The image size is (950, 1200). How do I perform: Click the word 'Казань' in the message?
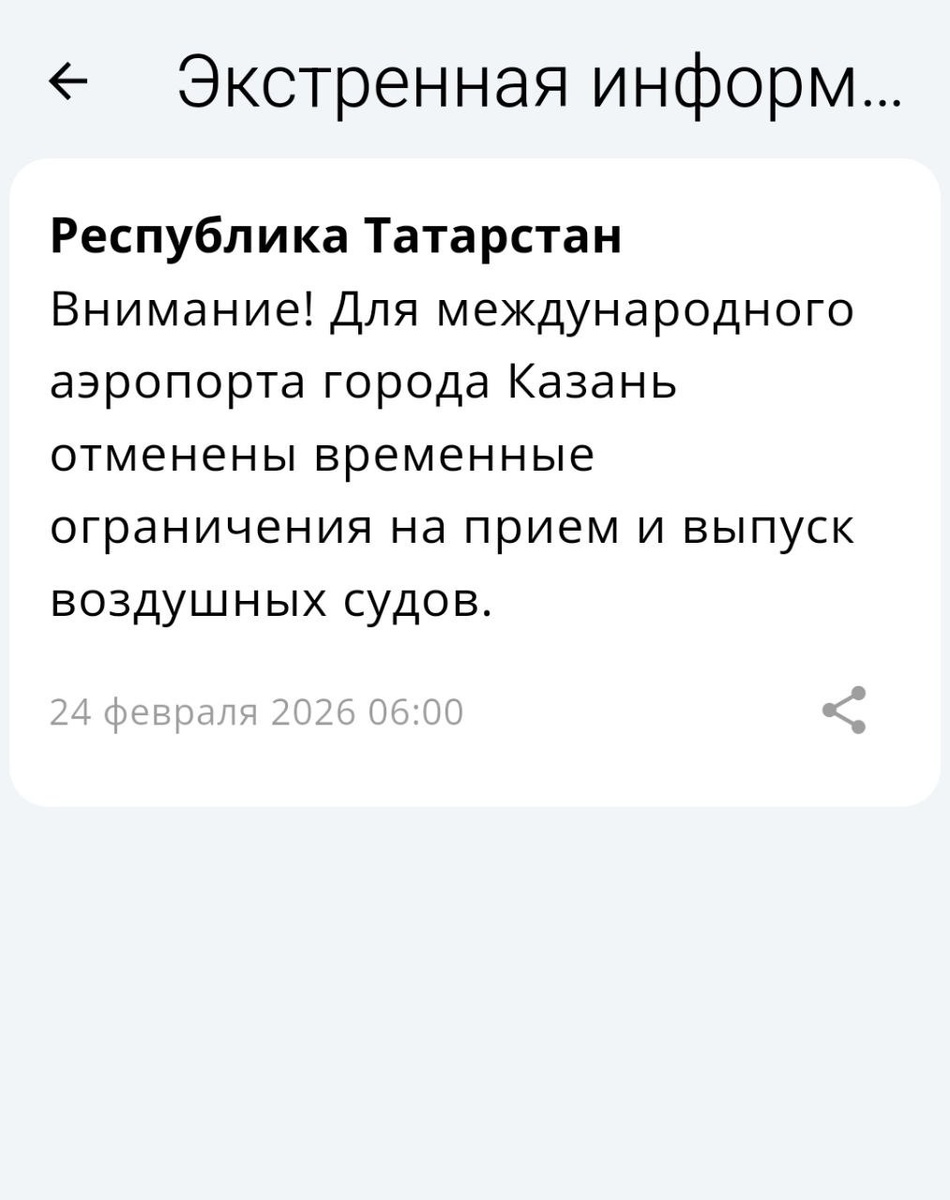(592, 382)
